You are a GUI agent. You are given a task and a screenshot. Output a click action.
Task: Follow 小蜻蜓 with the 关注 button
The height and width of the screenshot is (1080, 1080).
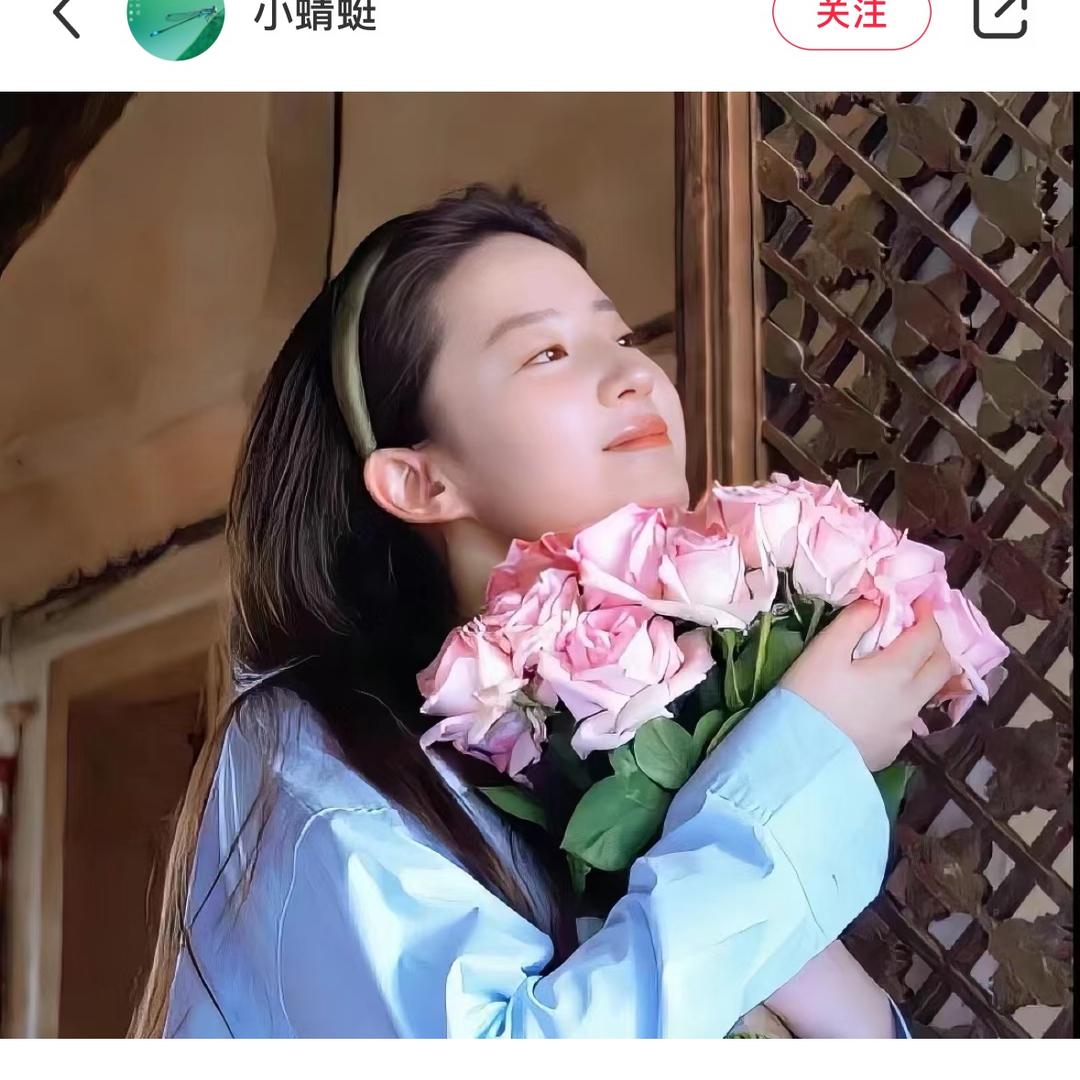(851, 16)
